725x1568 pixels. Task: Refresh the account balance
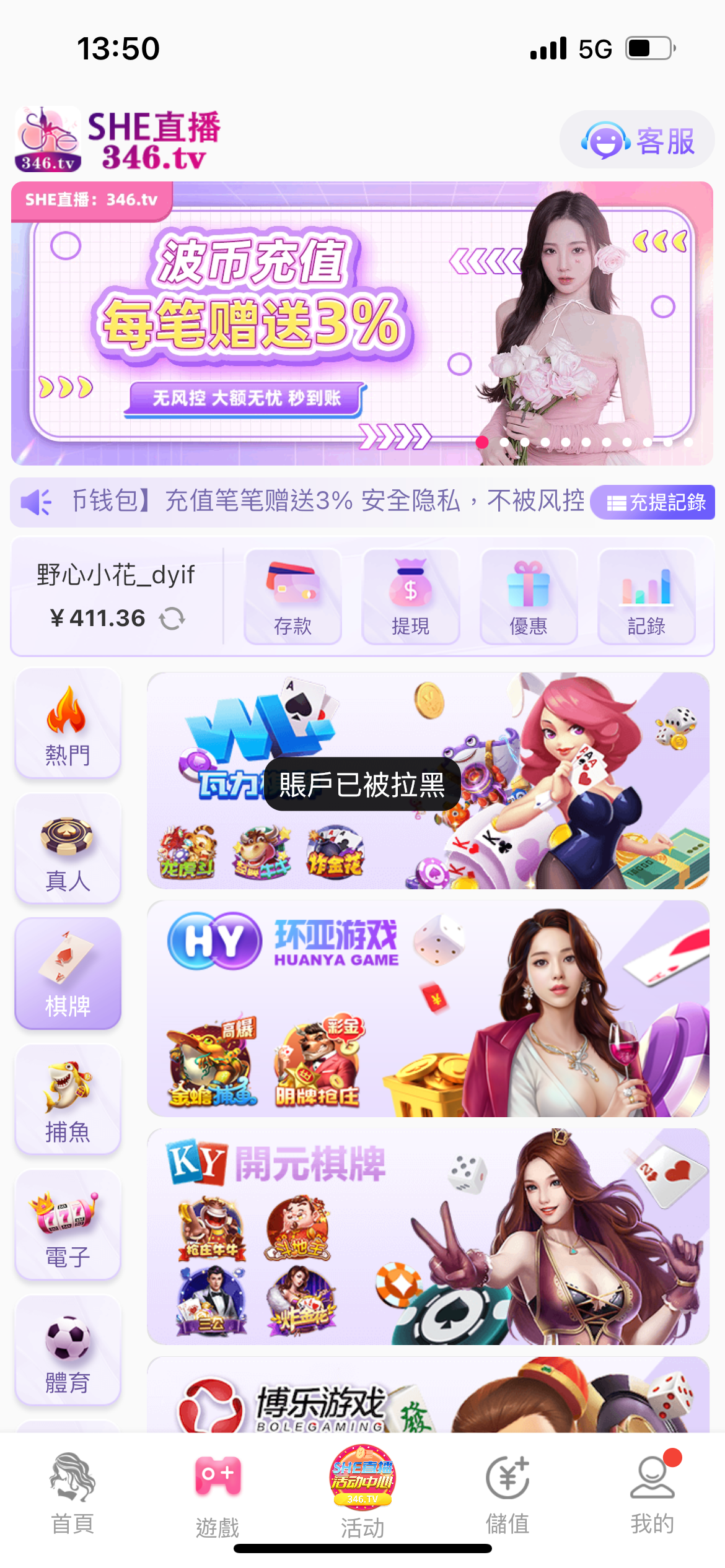point(172,618)
